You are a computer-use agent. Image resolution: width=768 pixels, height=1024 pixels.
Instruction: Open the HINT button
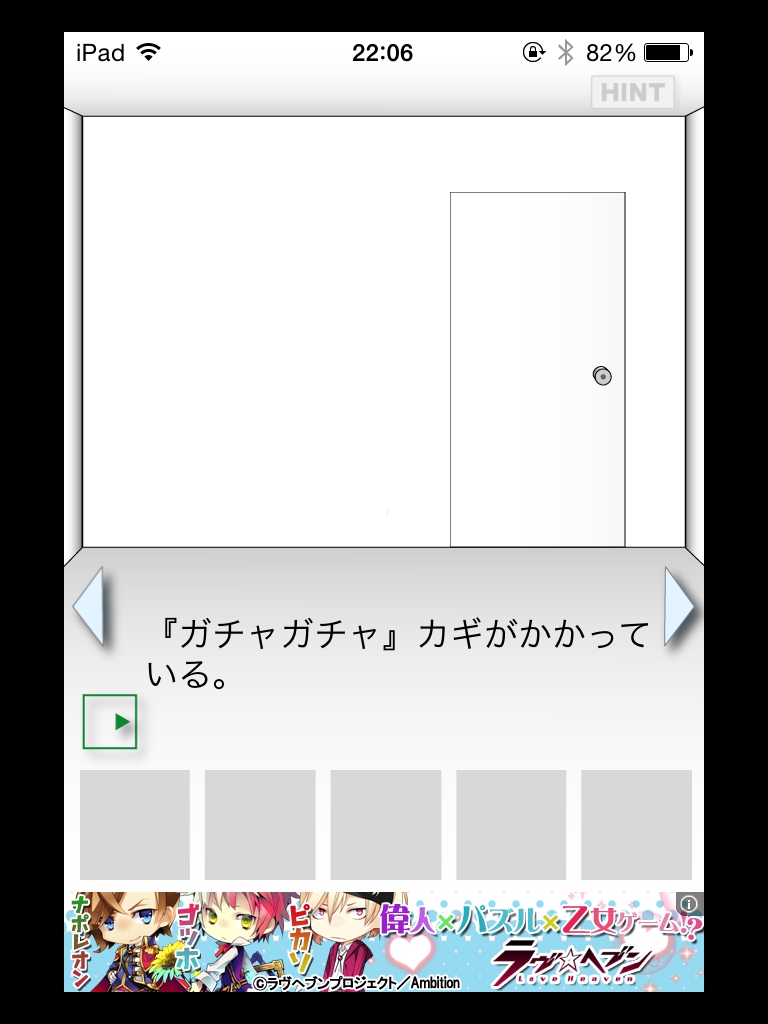click(x=632, y=93)
